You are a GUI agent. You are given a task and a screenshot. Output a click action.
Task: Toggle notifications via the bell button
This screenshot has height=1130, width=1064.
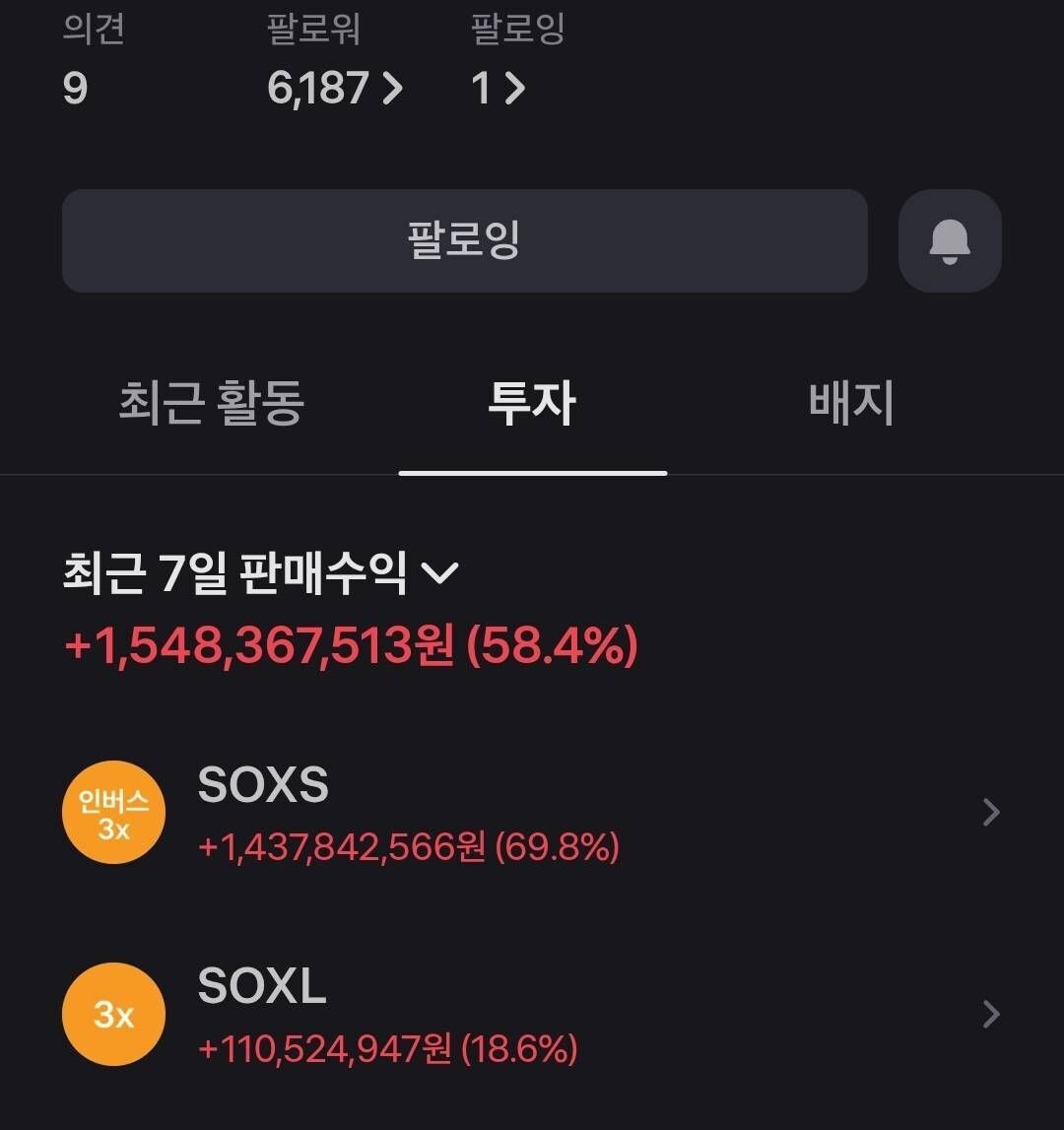949,240
